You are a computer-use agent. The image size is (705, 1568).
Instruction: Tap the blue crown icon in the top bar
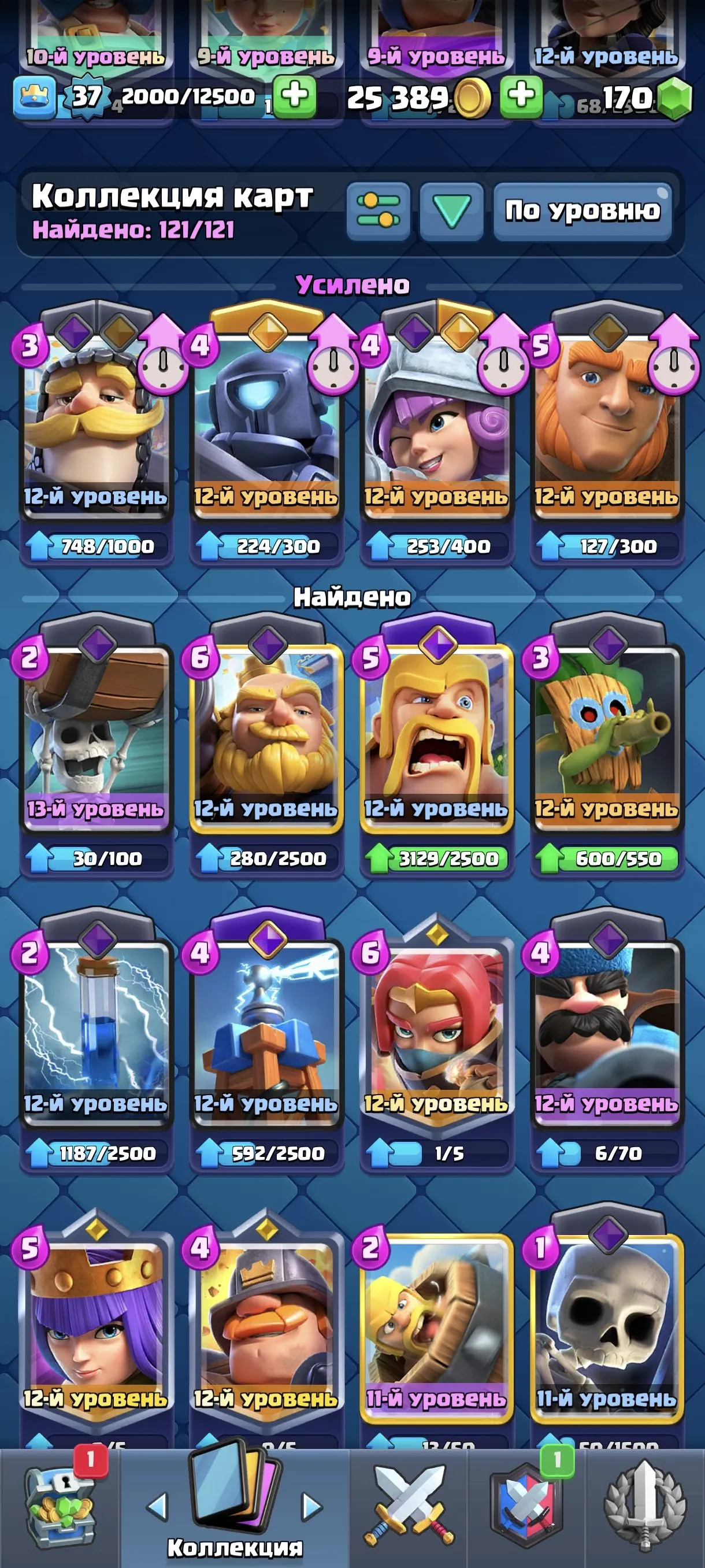pyautogui.click(x=35, y=95)
